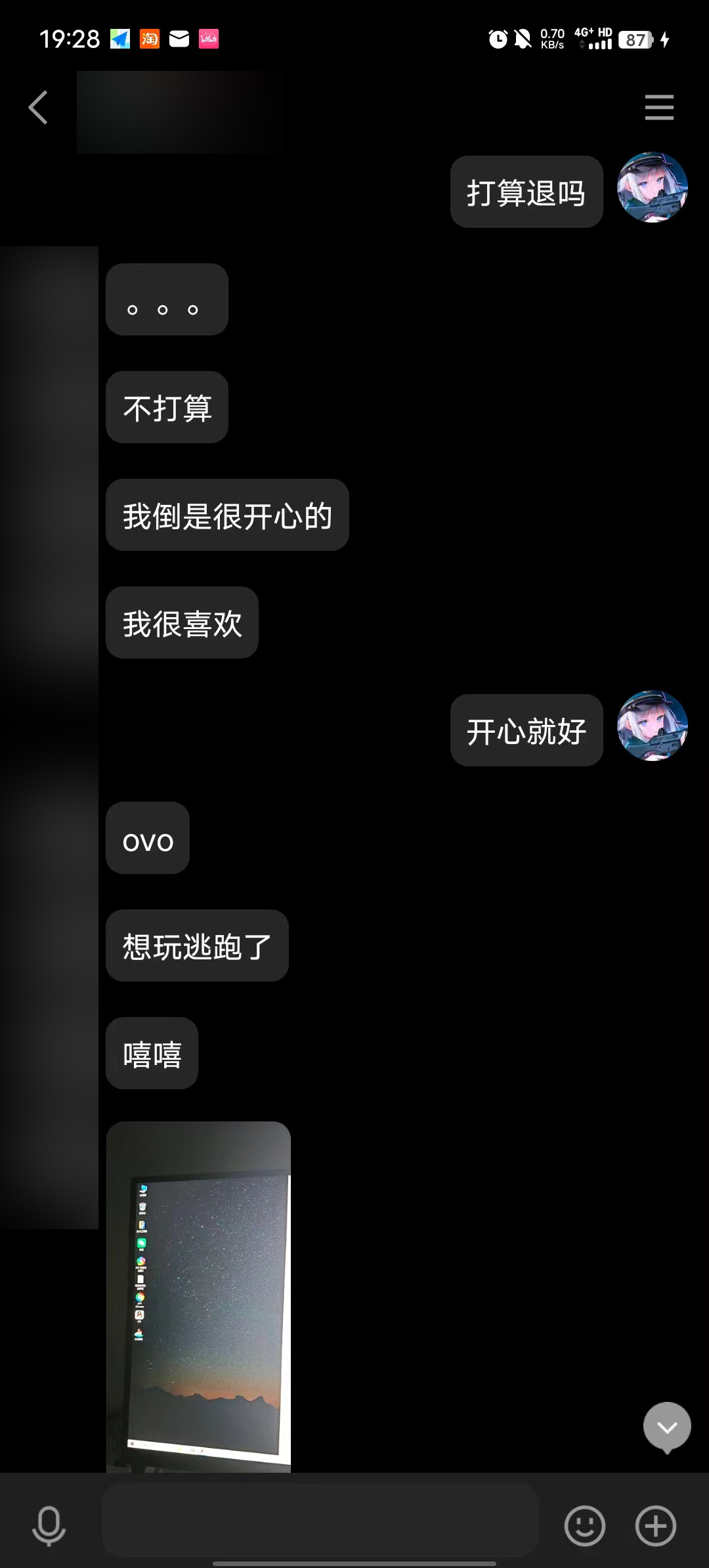Go back from this chat

coord(39,108)
